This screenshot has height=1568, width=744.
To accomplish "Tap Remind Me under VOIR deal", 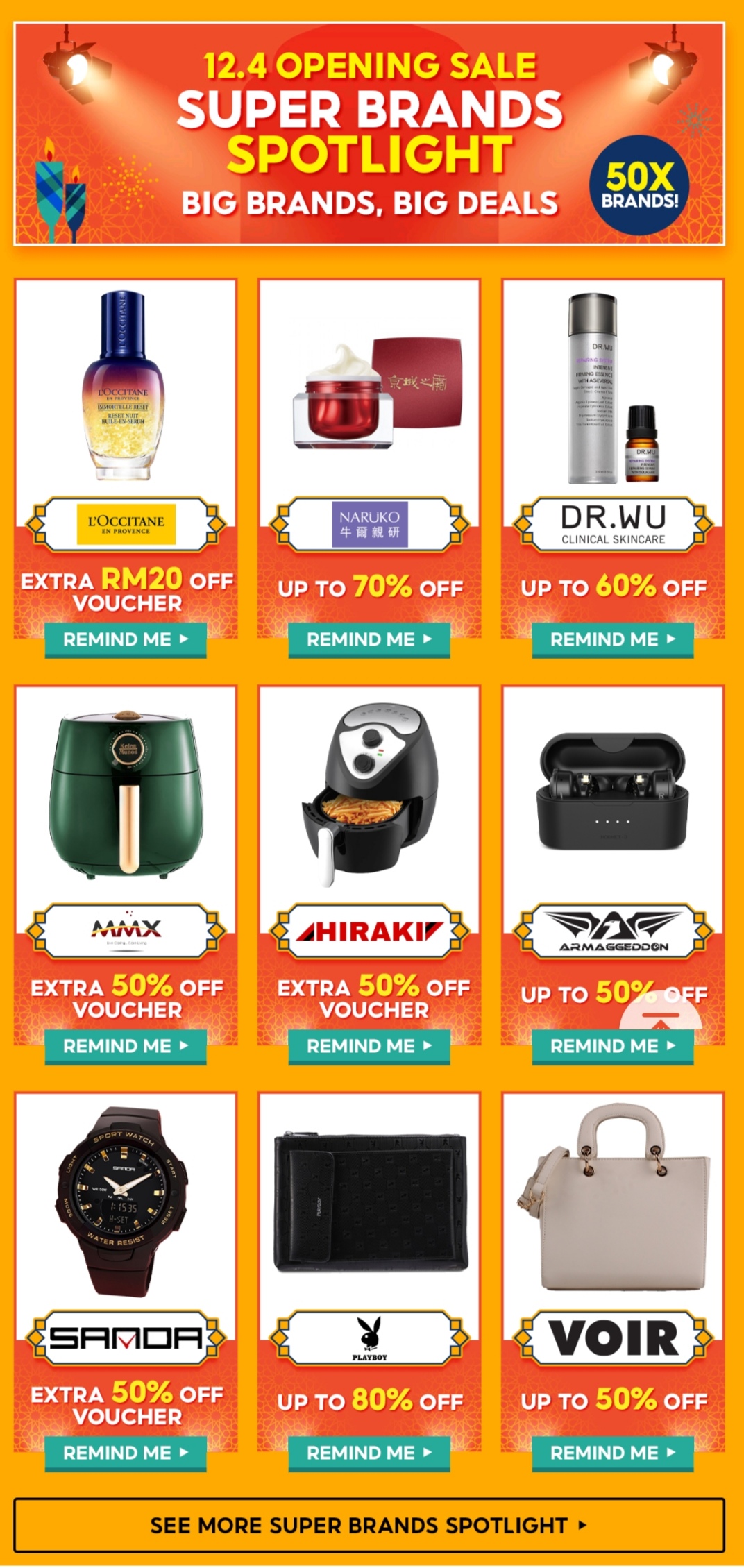I will [x=612, y=1453].
